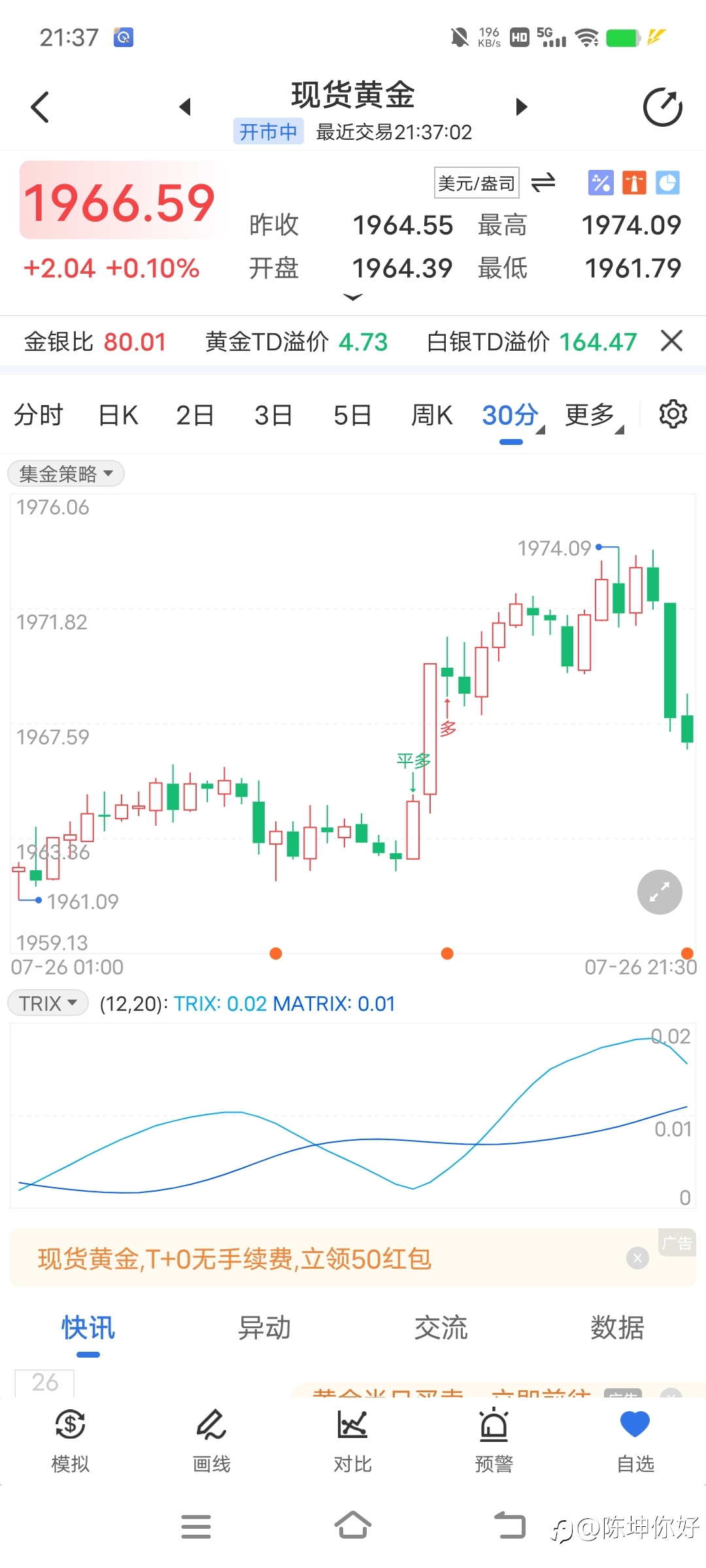Viewport: 706px width, 1568px height.
Task: Close the 现货黄金 T+0 ad banner
Action: click(637, 1258)
